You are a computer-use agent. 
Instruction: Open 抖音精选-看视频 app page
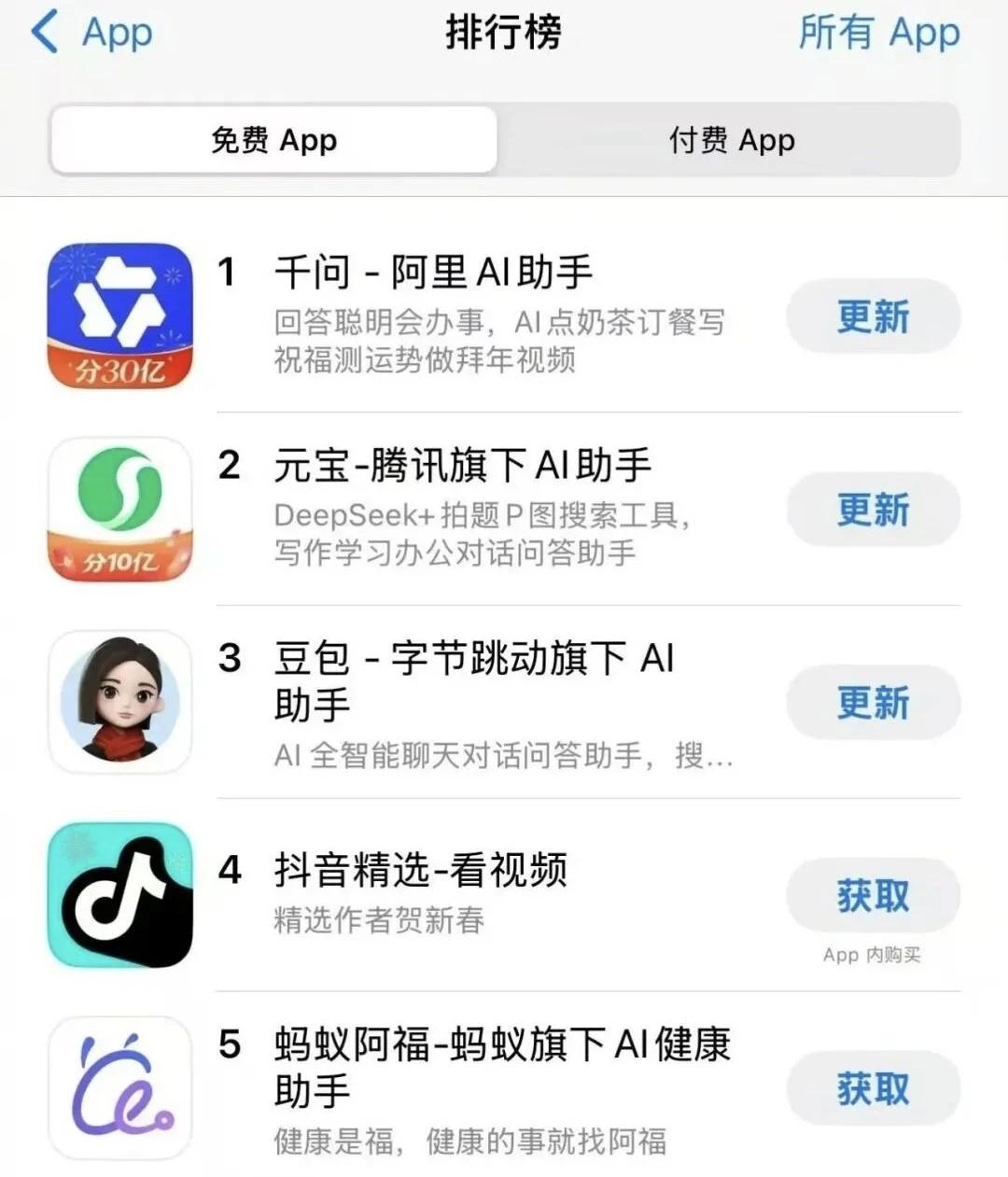(x=422, y=868)
